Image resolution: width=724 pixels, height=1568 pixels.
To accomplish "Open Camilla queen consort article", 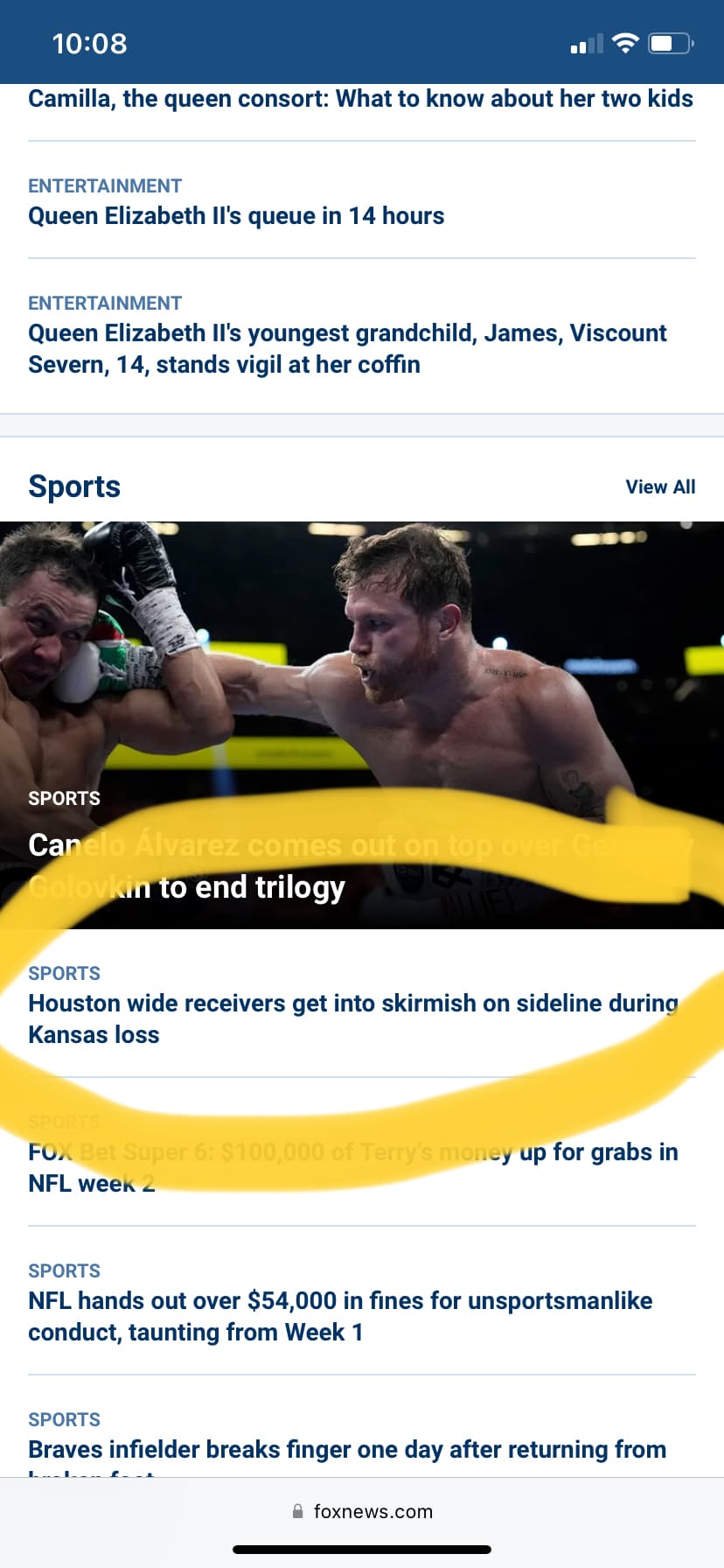I will (x=360, y=99).
